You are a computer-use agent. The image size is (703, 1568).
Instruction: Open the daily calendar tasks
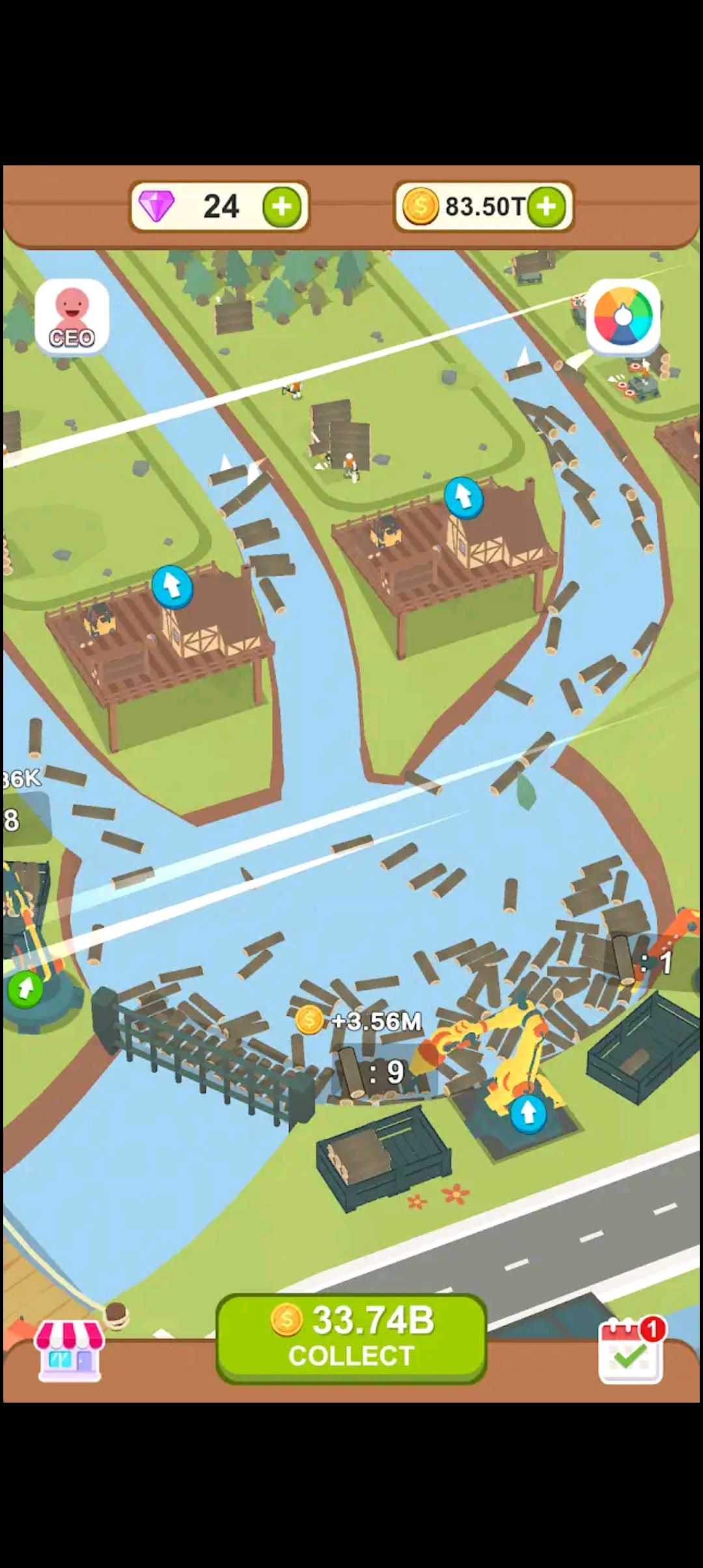(x=631, y=1351)
